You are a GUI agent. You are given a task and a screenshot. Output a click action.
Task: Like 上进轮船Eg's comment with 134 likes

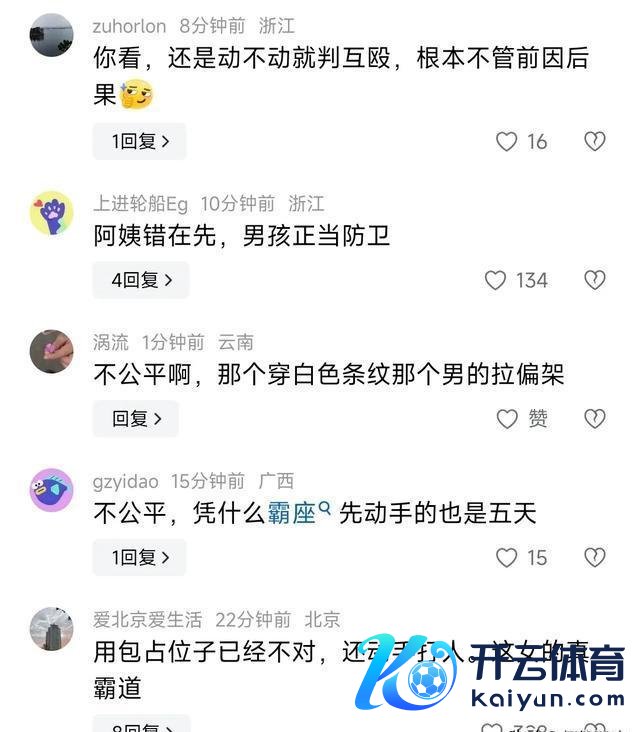pos(495,281)
